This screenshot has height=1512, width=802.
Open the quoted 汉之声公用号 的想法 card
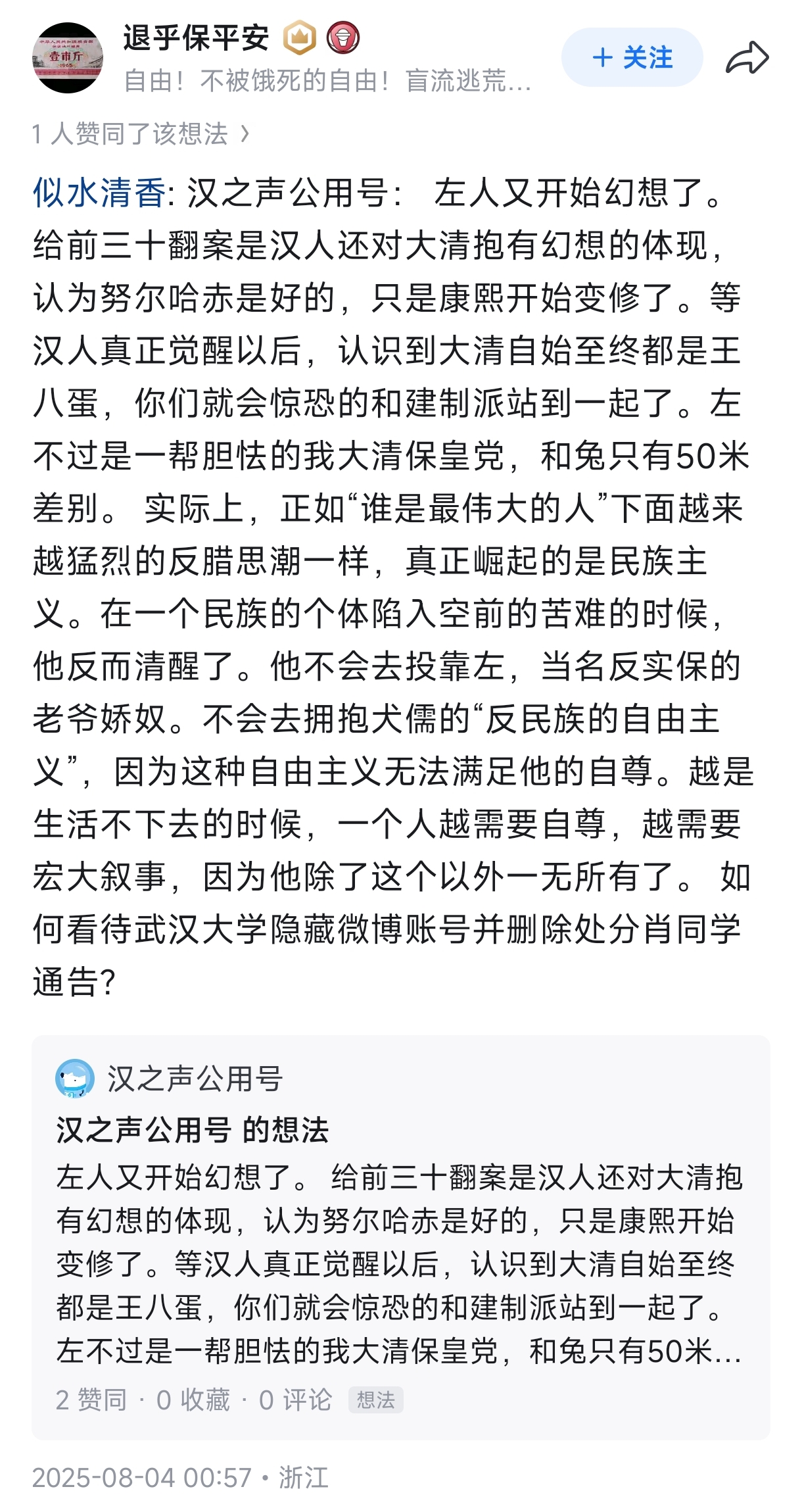click(x=401, y=1238)
